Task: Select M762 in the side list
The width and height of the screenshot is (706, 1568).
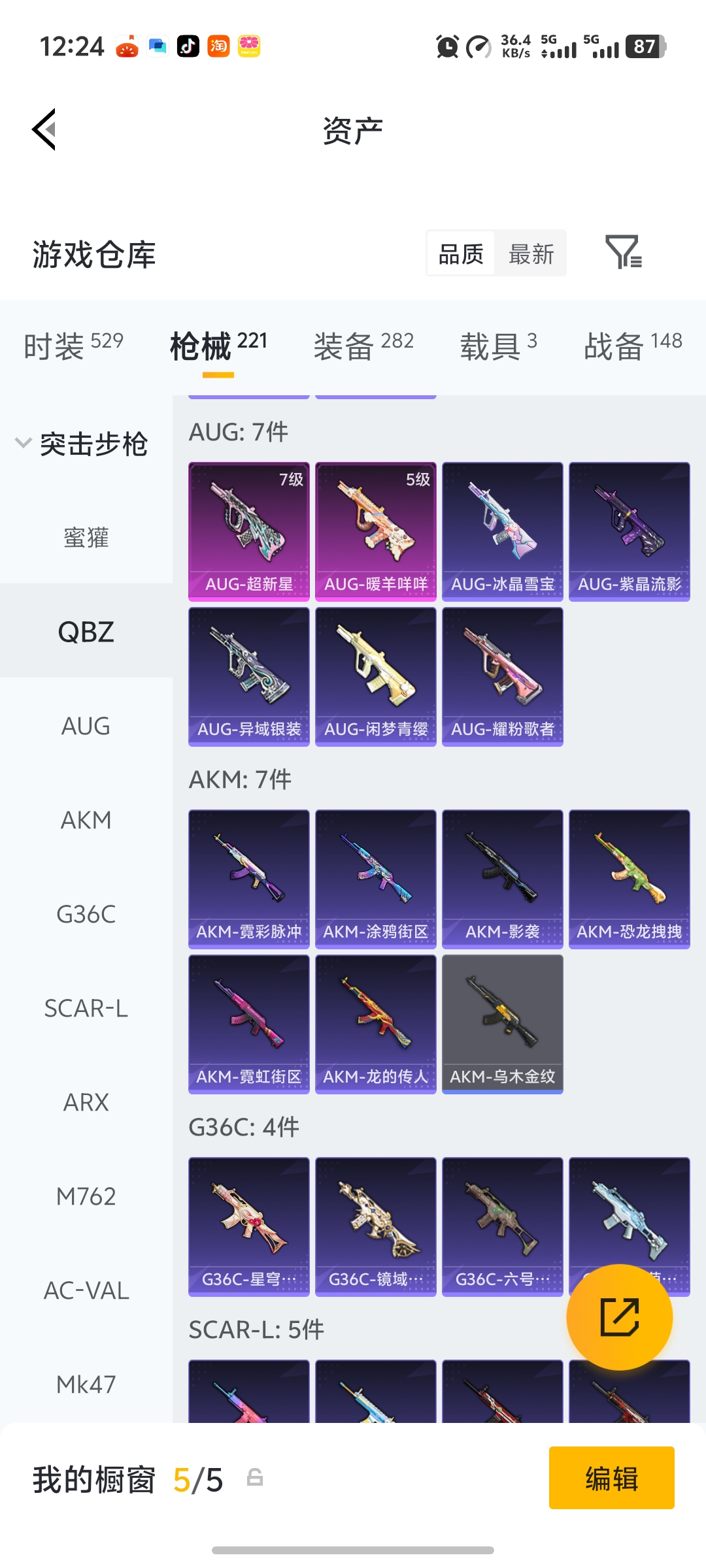Action: (x=86, y=1196)
